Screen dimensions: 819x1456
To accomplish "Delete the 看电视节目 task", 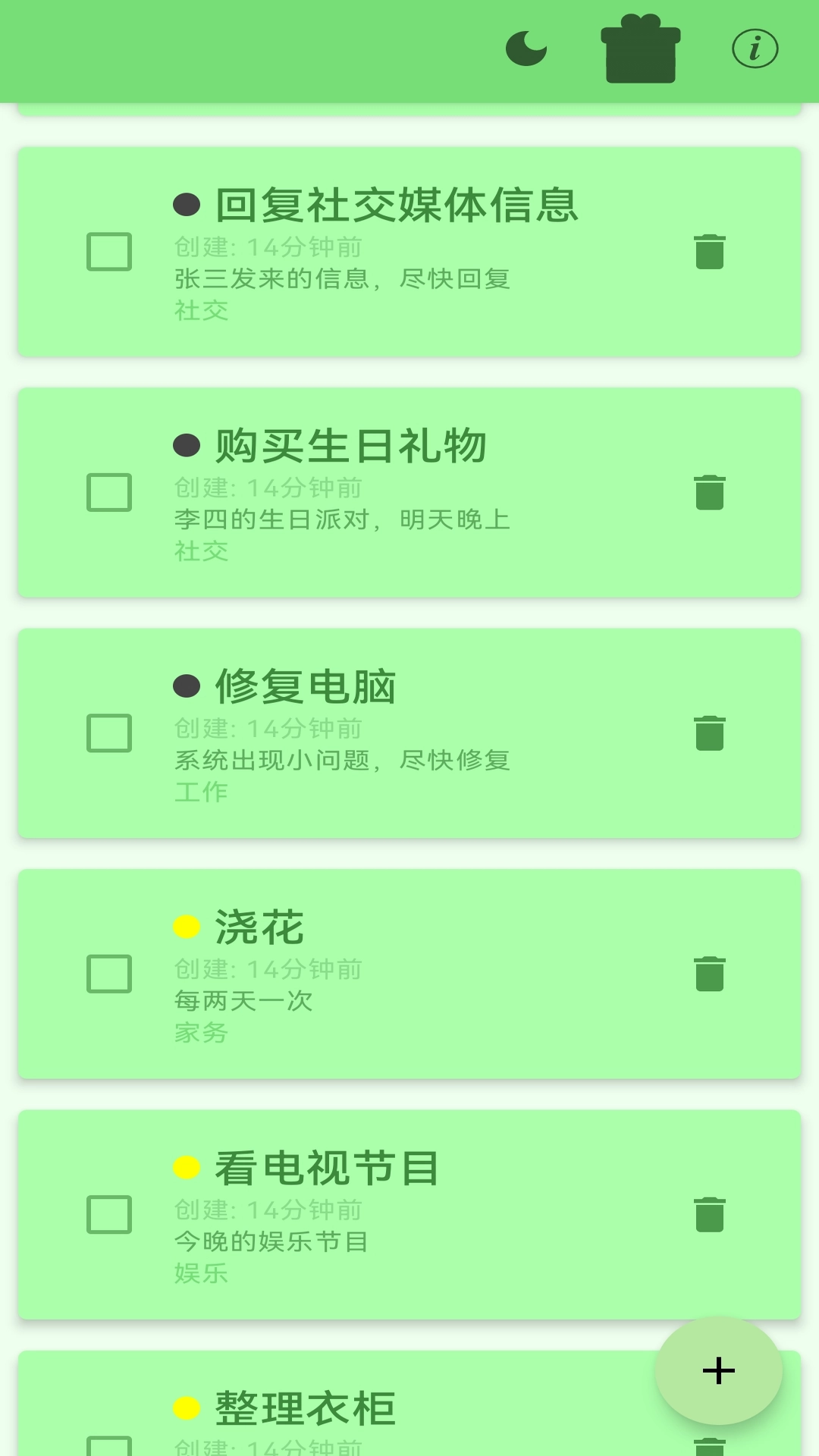I will 710,1214.
